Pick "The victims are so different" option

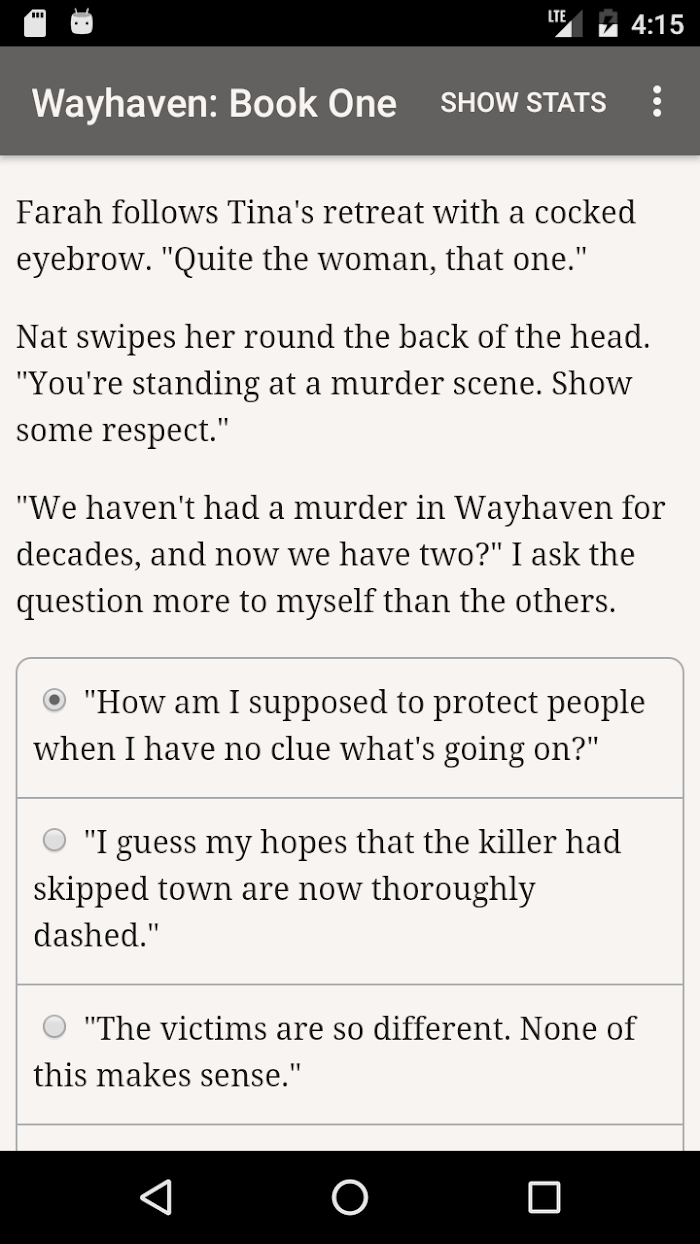click(55, 1027)
